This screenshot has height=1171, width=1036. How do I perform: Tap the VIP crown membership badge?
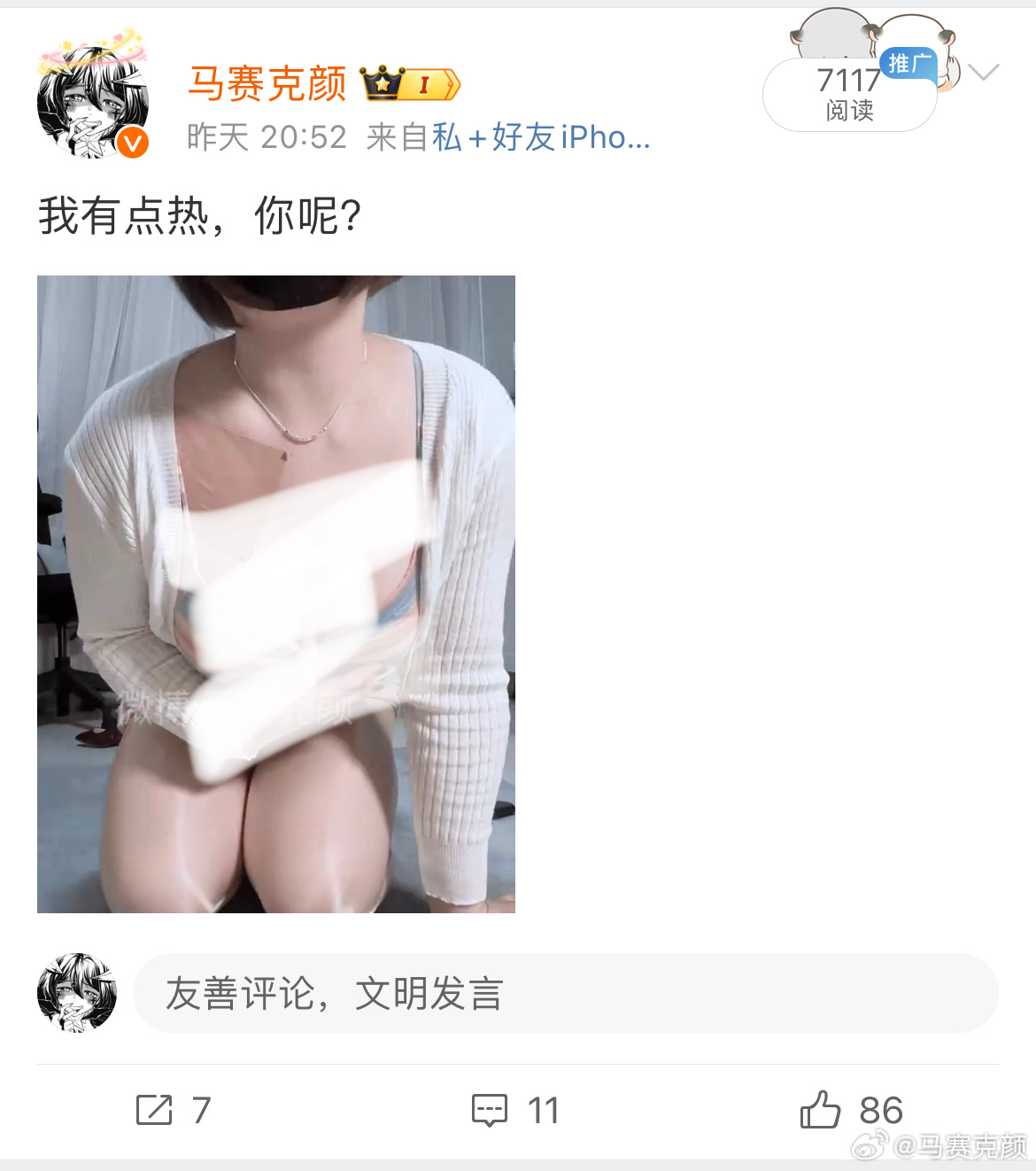click(411, 84)
